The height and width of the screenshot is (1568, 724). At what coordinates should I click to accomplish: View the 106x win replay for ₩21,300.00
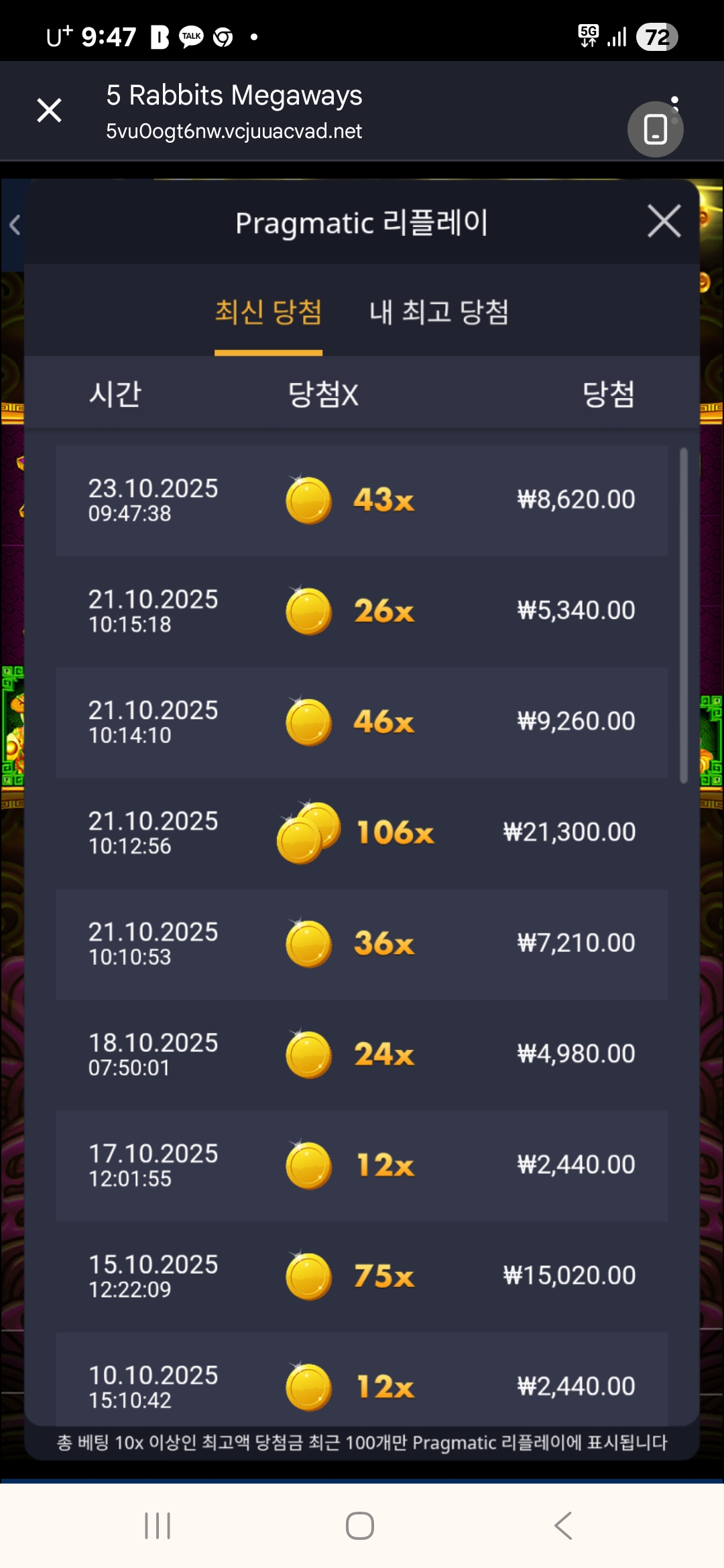click(361, 833)
